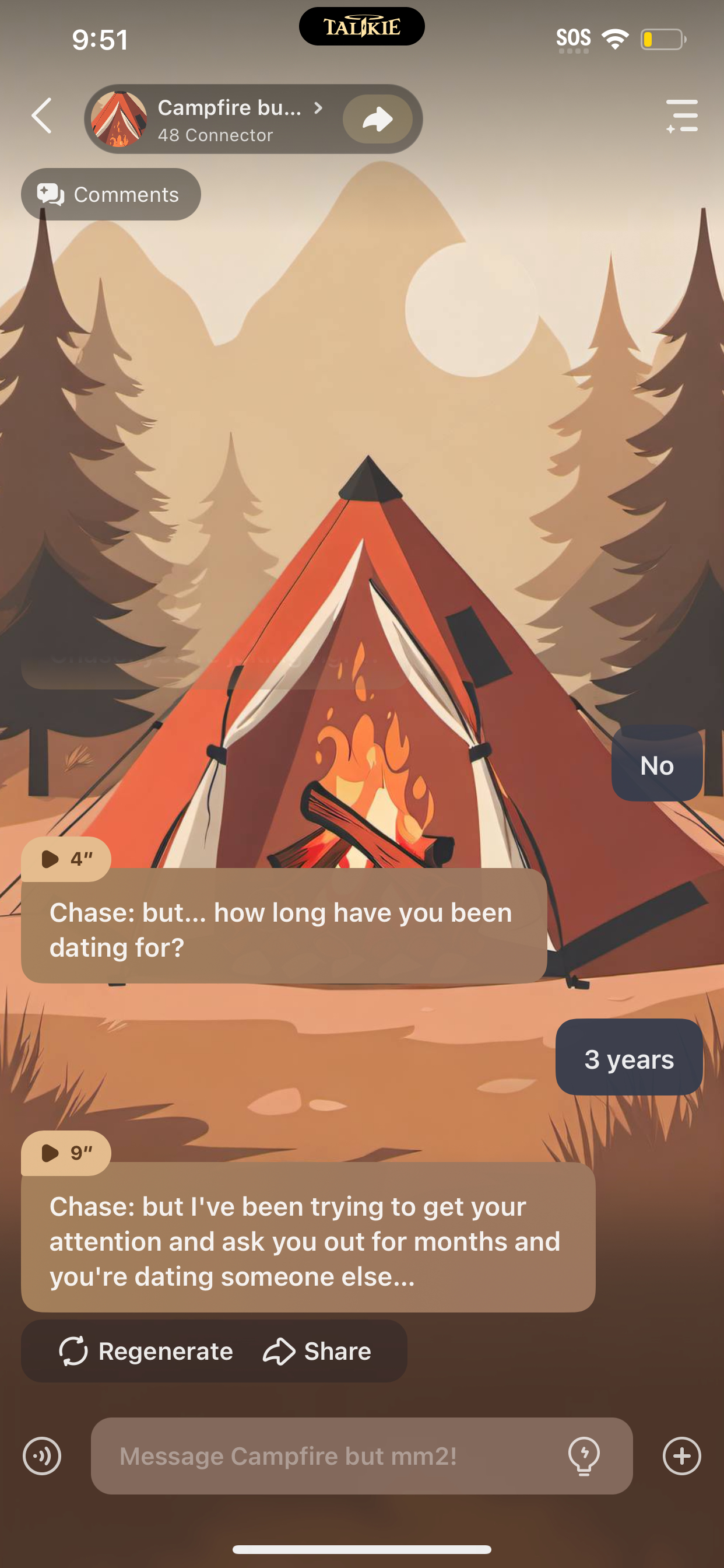
Task: Open the chat options menu icon
Action: pyautogui.click(x=681, y=116)
